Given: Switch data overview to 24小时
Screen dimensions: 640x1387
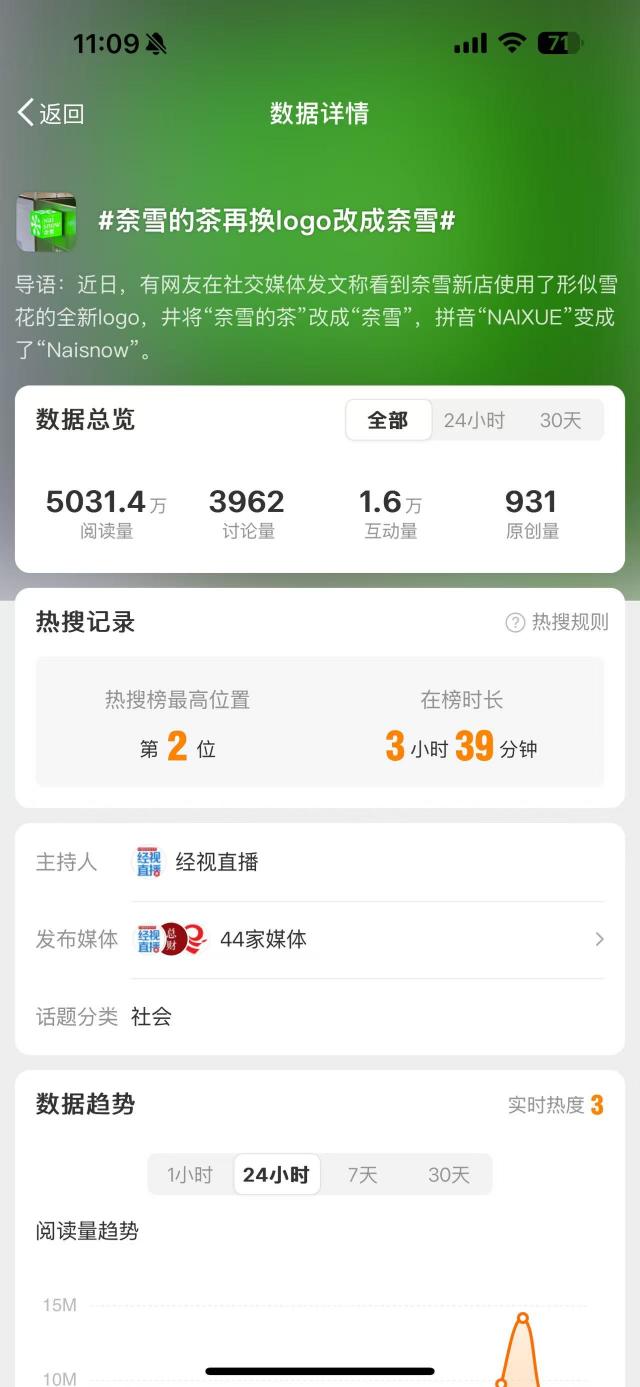Looking at the screenshot, I should click(x=474, y=420).
